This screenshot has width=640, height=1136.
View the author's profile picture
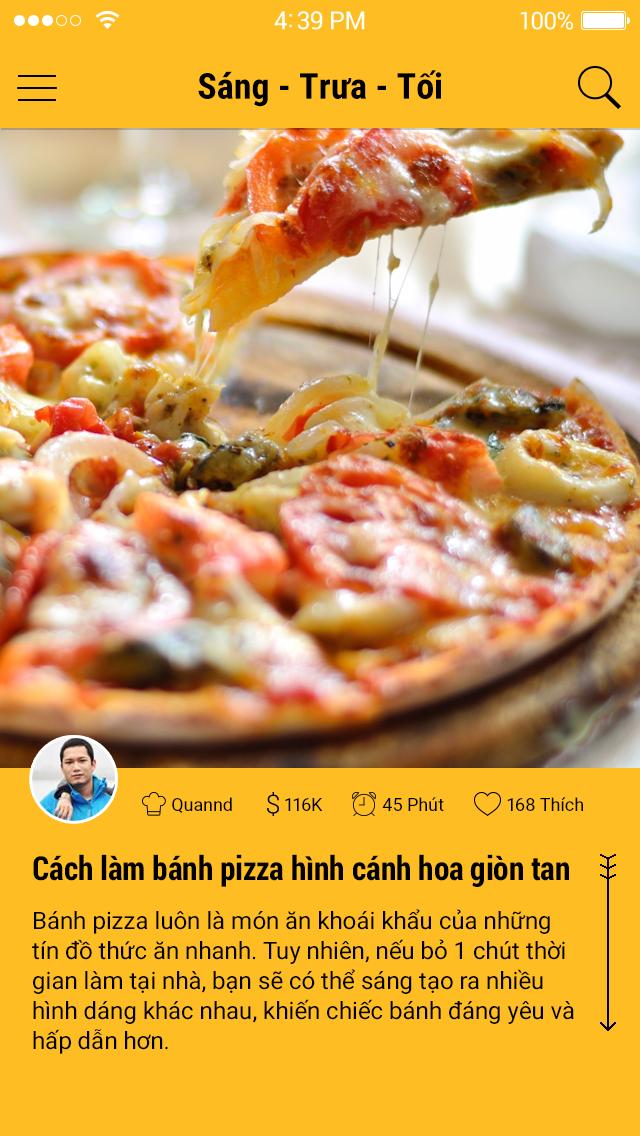[x=74, y=779]
